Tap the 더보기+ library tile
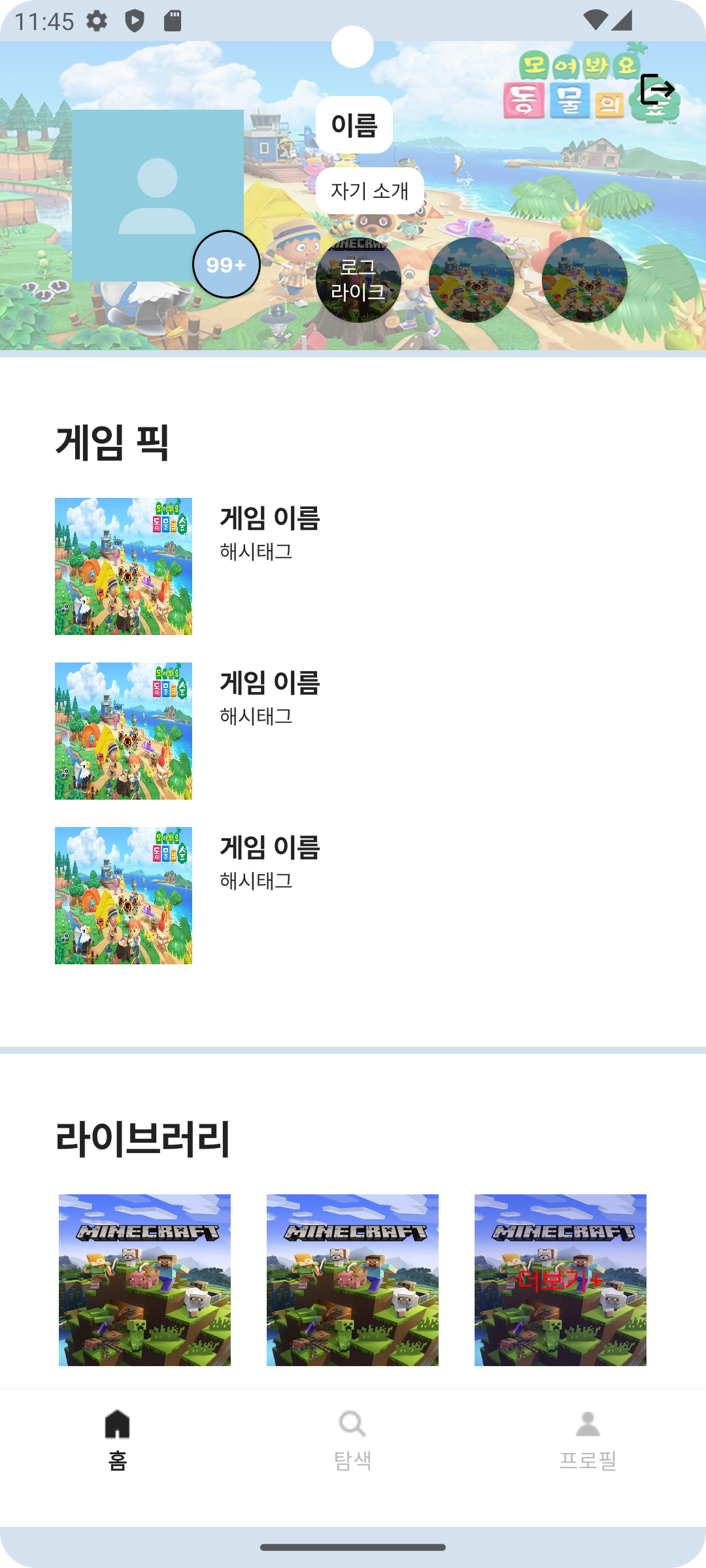The image size is (706, 1568). click(560, 1280)
